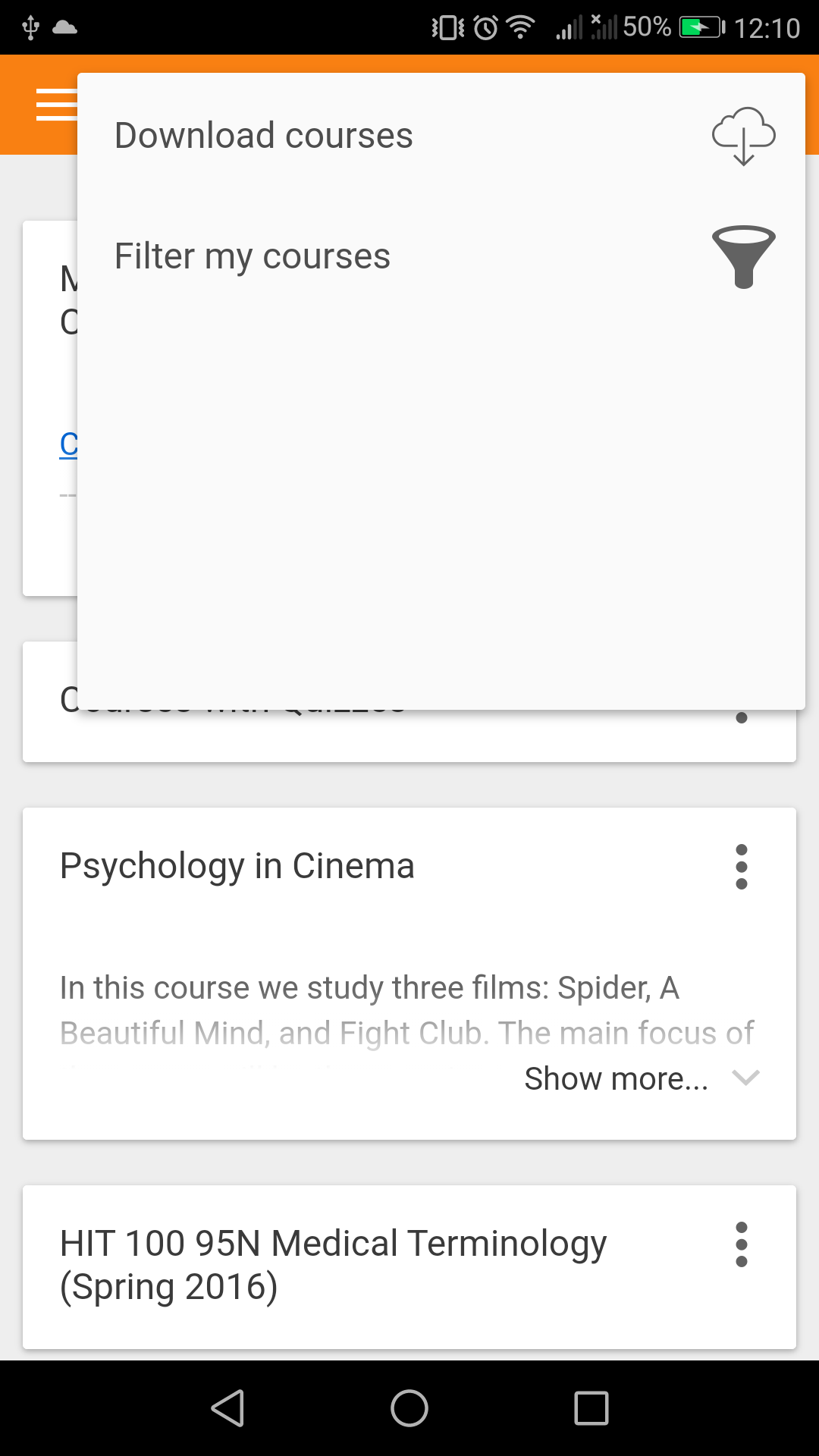The height and width of the screenshot is (1456, 819).
Task: Open the hamburger drawer menu
Action: (56, 105)
